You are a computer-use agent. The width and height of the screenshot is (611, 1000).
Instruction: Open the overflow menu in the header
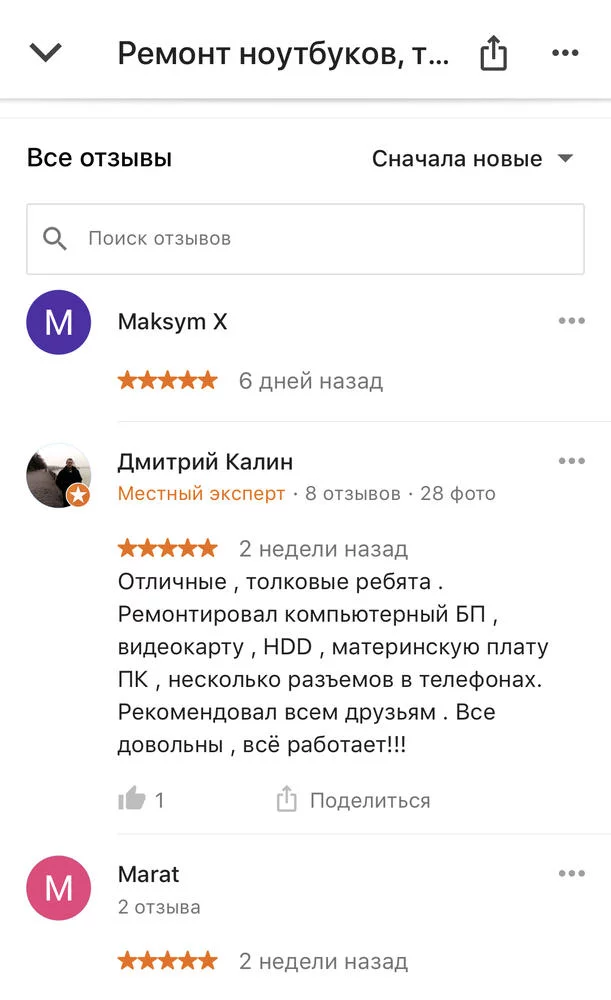[566, 53]
